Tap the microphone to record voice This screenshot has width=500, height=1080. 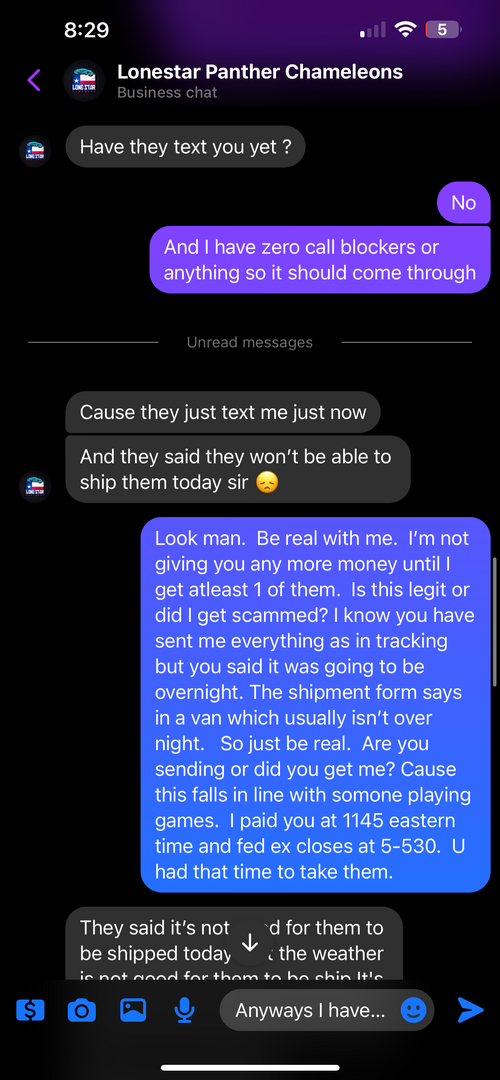click(183, 1010)
